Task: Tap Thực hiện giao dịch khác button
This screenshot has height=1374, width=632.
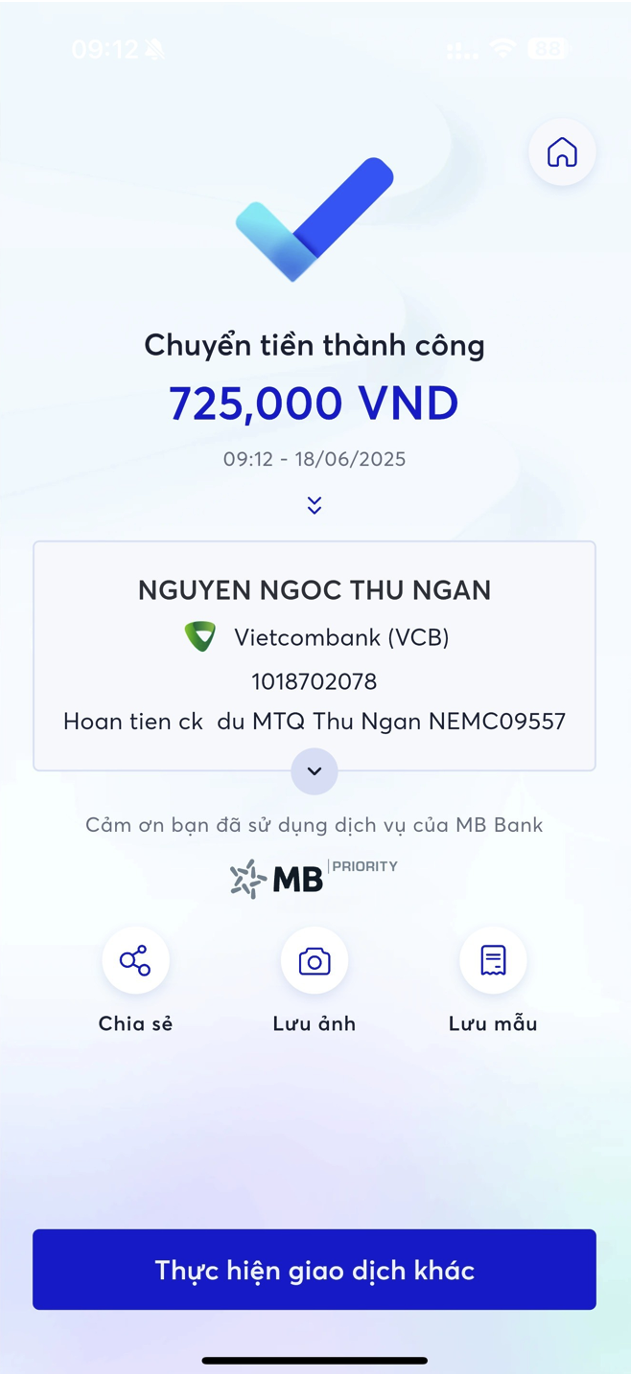Action: (314, 1270)
